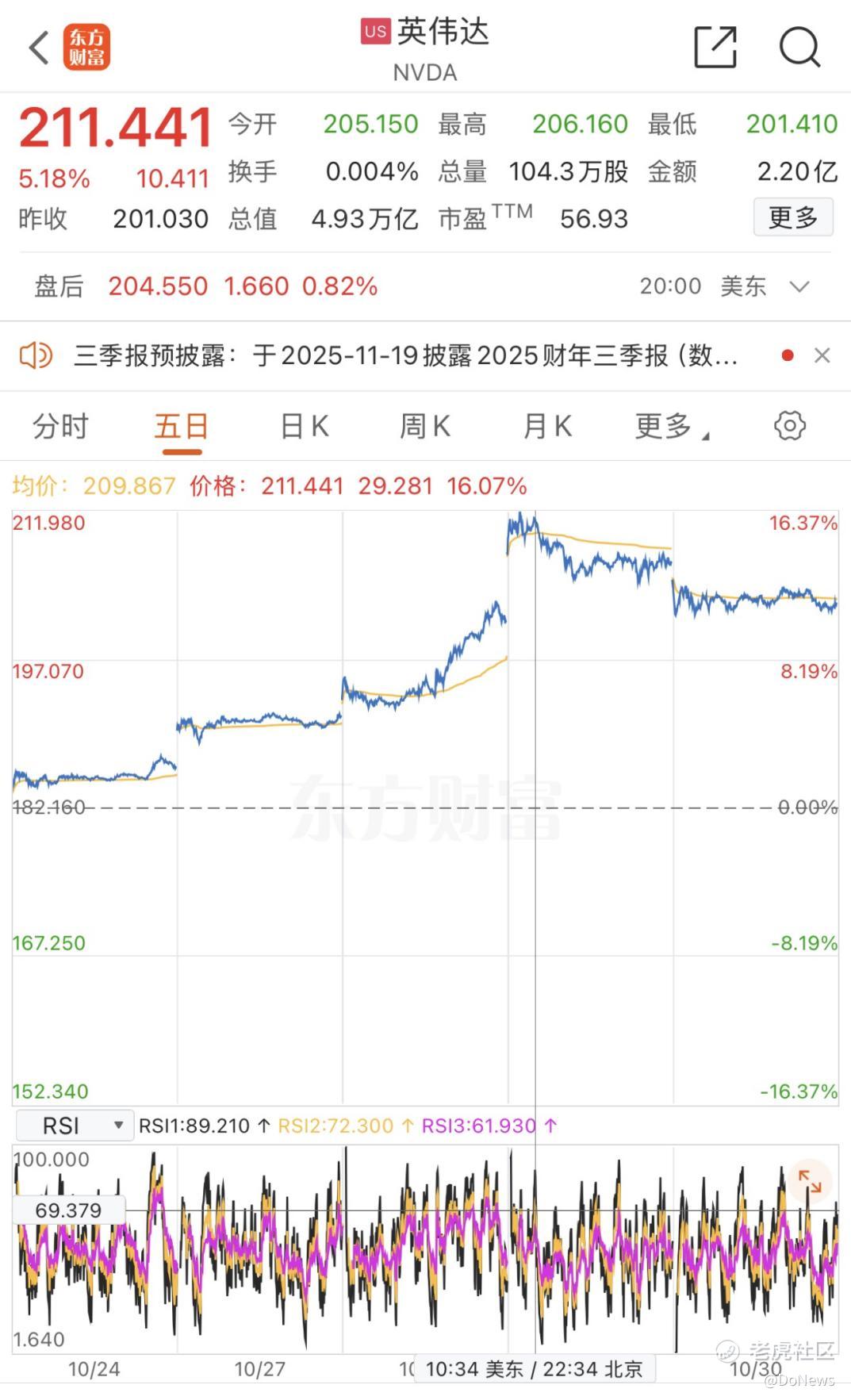Share this NVDA stock page
This screenshot has height=1400, width=851.
coord(715,47)
